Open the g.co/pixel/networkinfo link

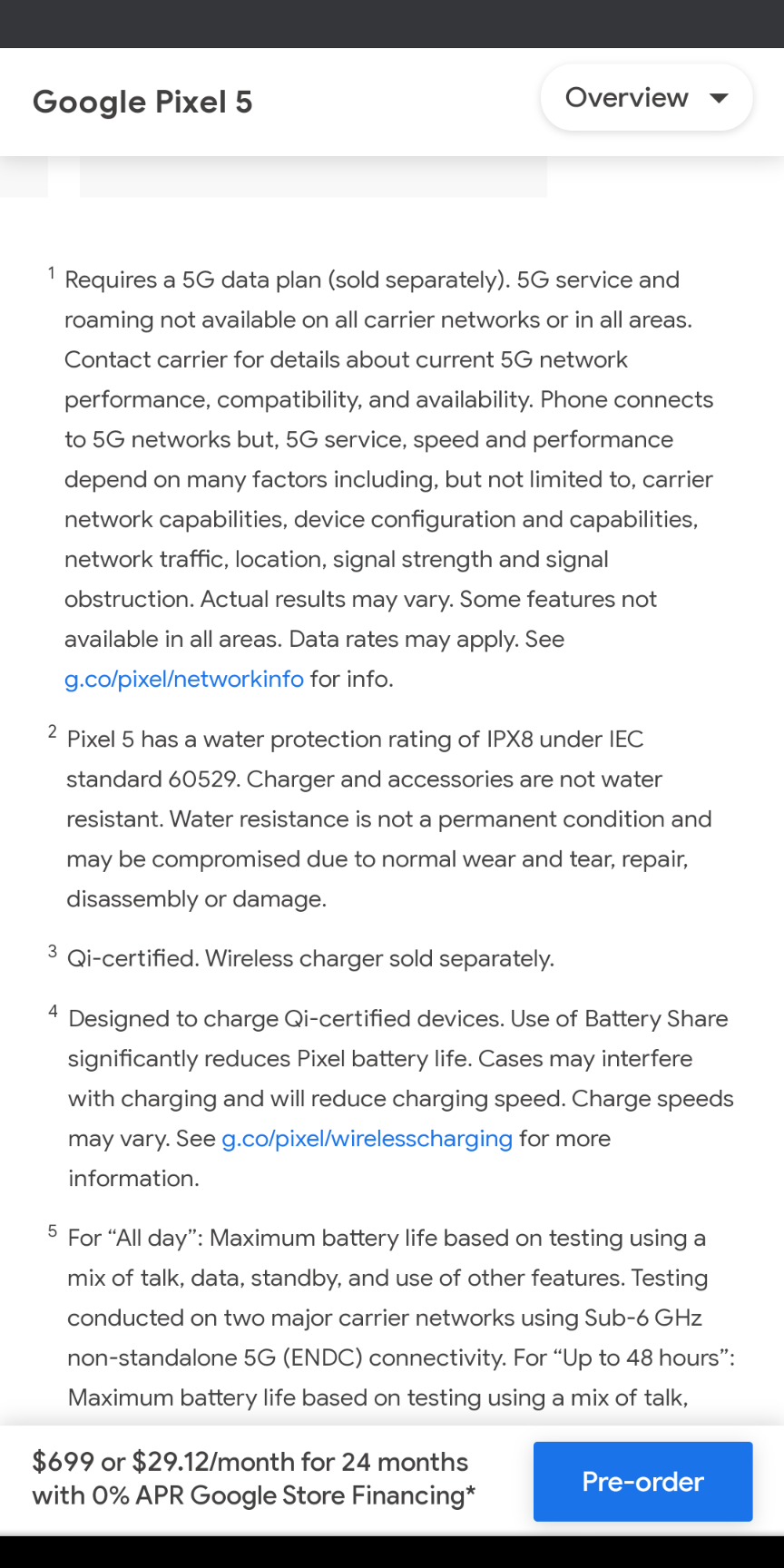pos(183,679)
